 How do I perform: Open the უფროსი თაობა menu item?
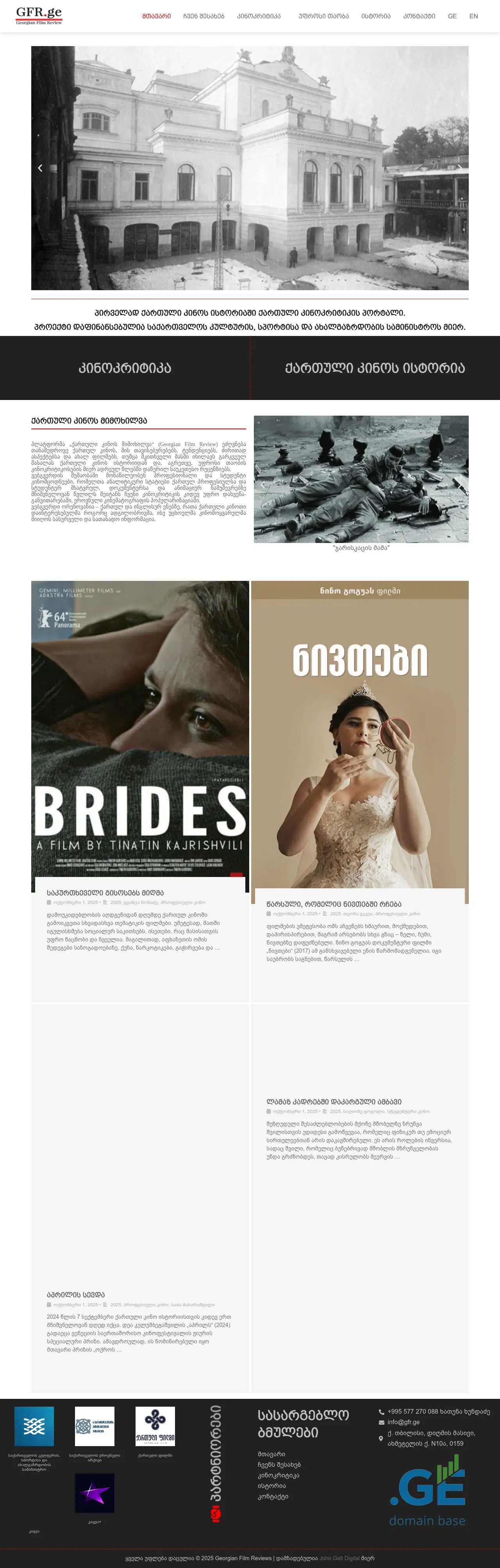tap(323, 16)
